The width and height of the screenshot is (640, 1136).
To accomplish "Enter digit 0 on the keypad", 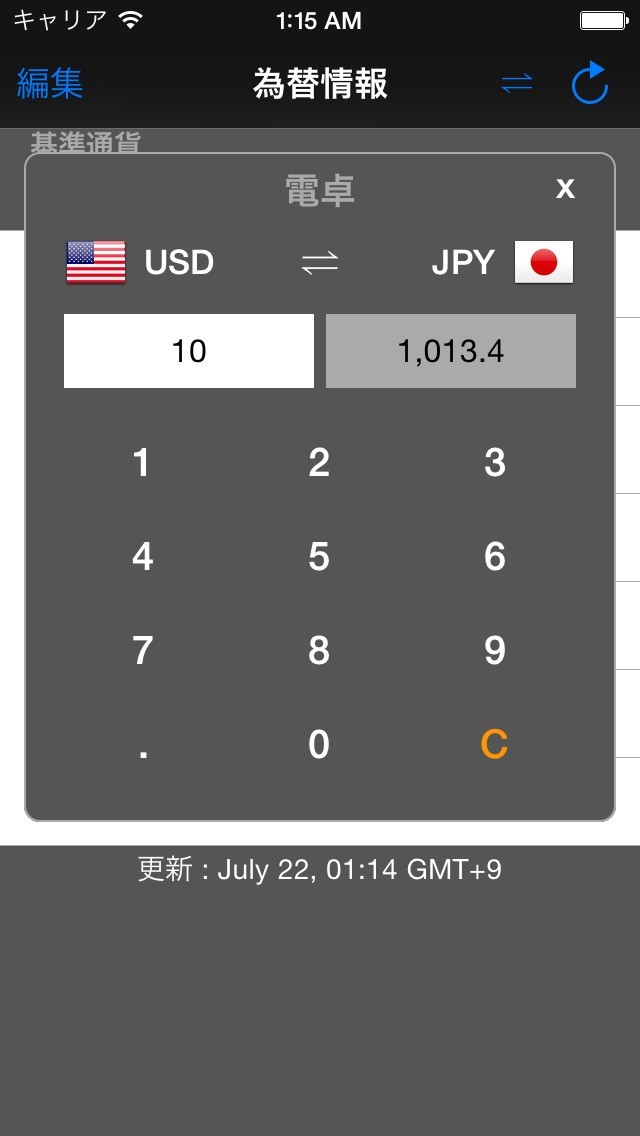I will (x=319, y=745).
